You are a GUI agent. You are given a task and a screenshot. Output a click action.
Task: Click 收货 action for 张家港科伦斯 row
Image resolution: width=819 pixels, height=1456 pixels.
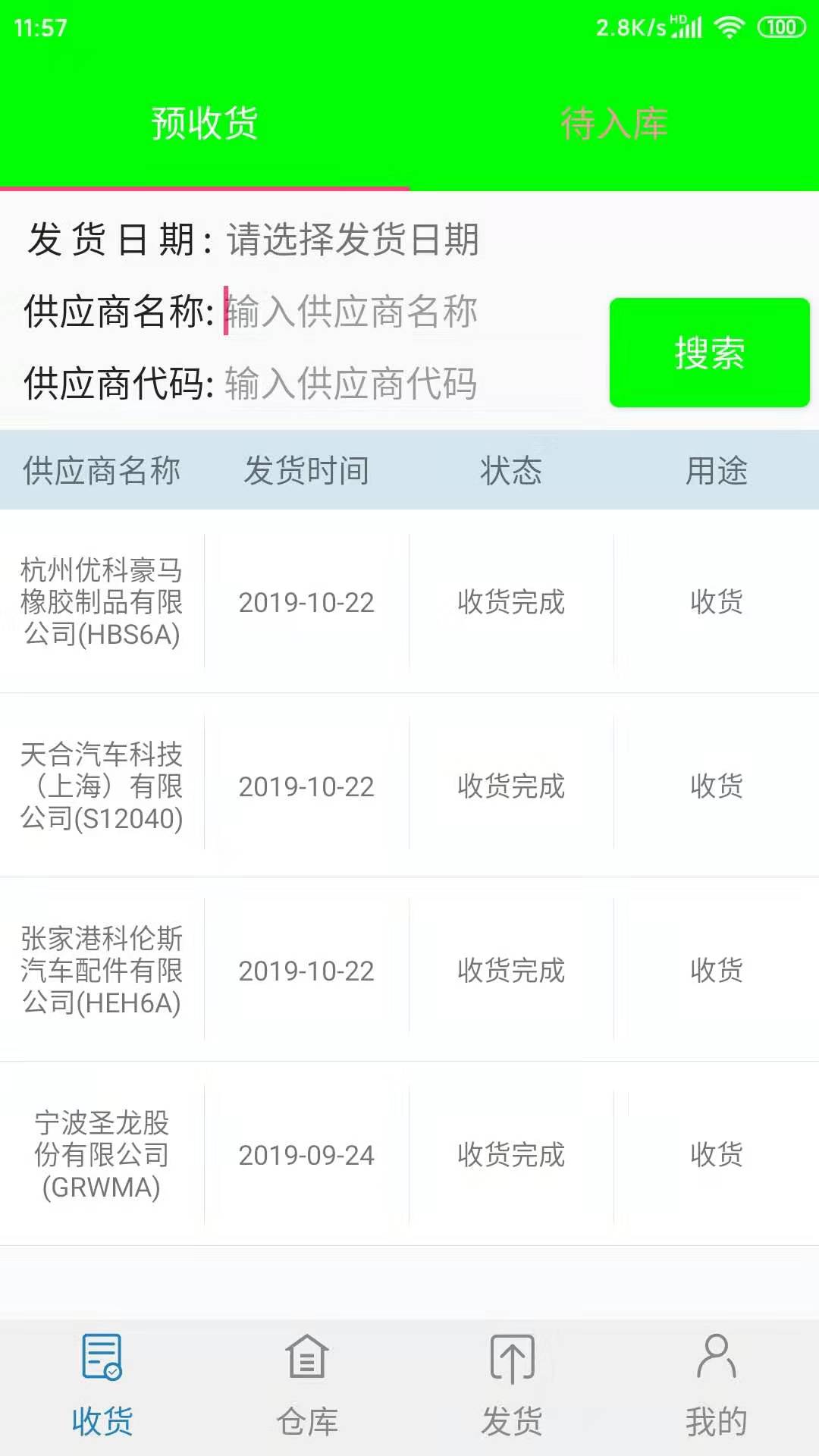715,971
